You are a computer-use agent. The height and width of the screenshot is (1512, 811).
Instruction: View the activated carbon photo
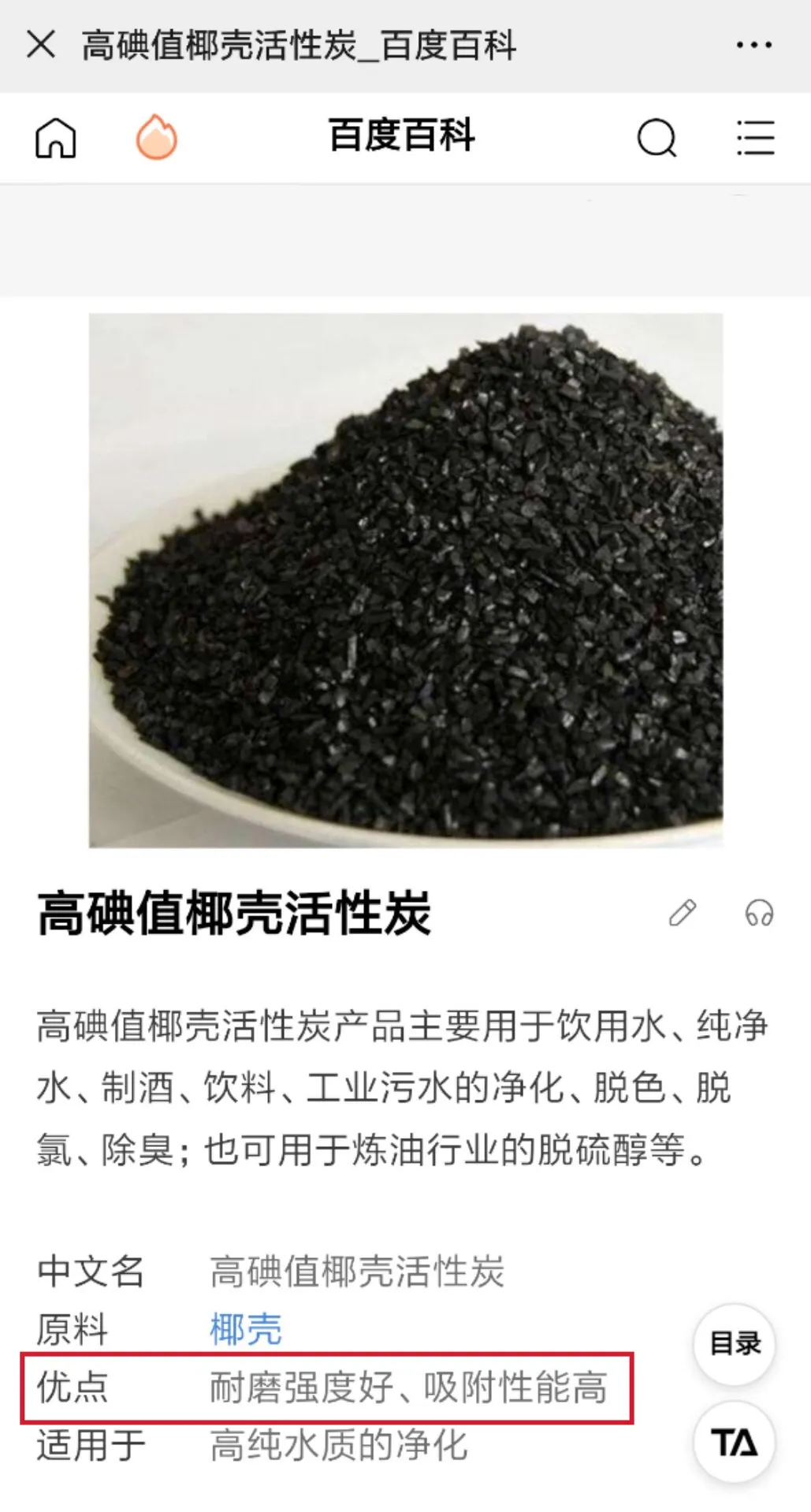click(x=405, y=580)
